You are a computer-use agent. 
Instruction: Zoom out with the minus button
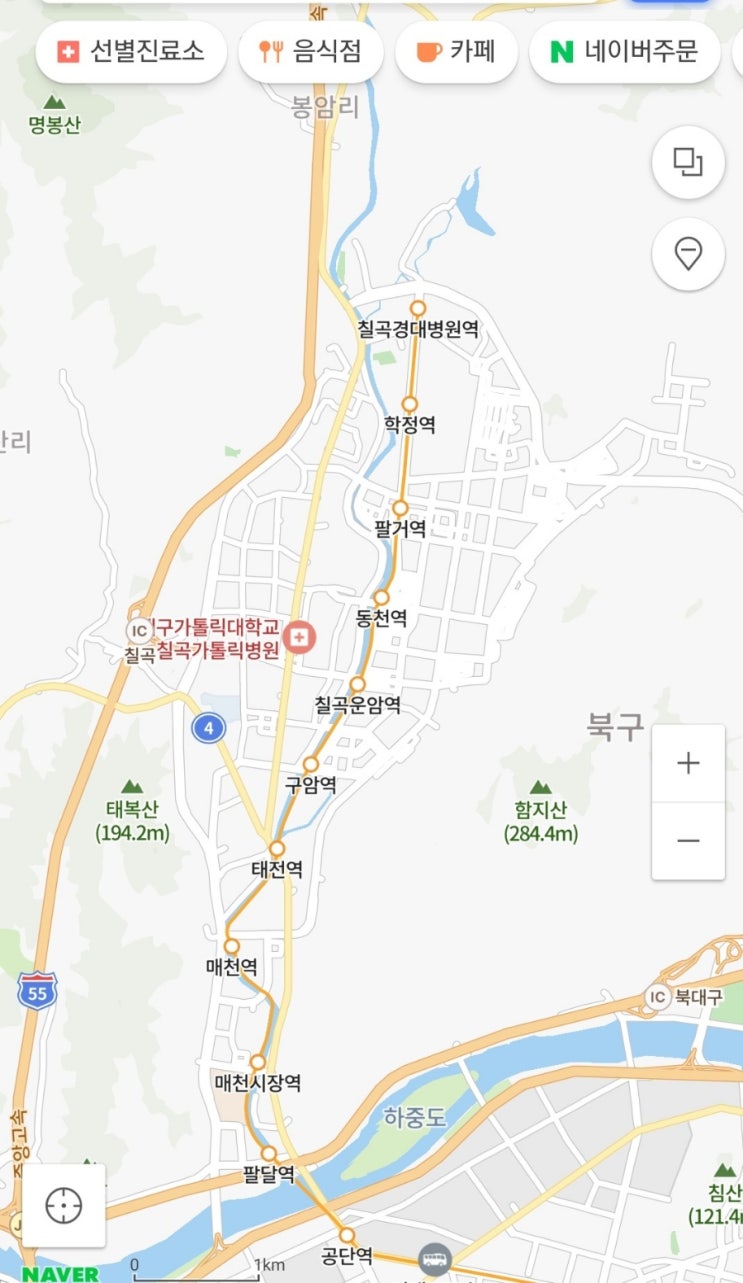tap(688, 841)
